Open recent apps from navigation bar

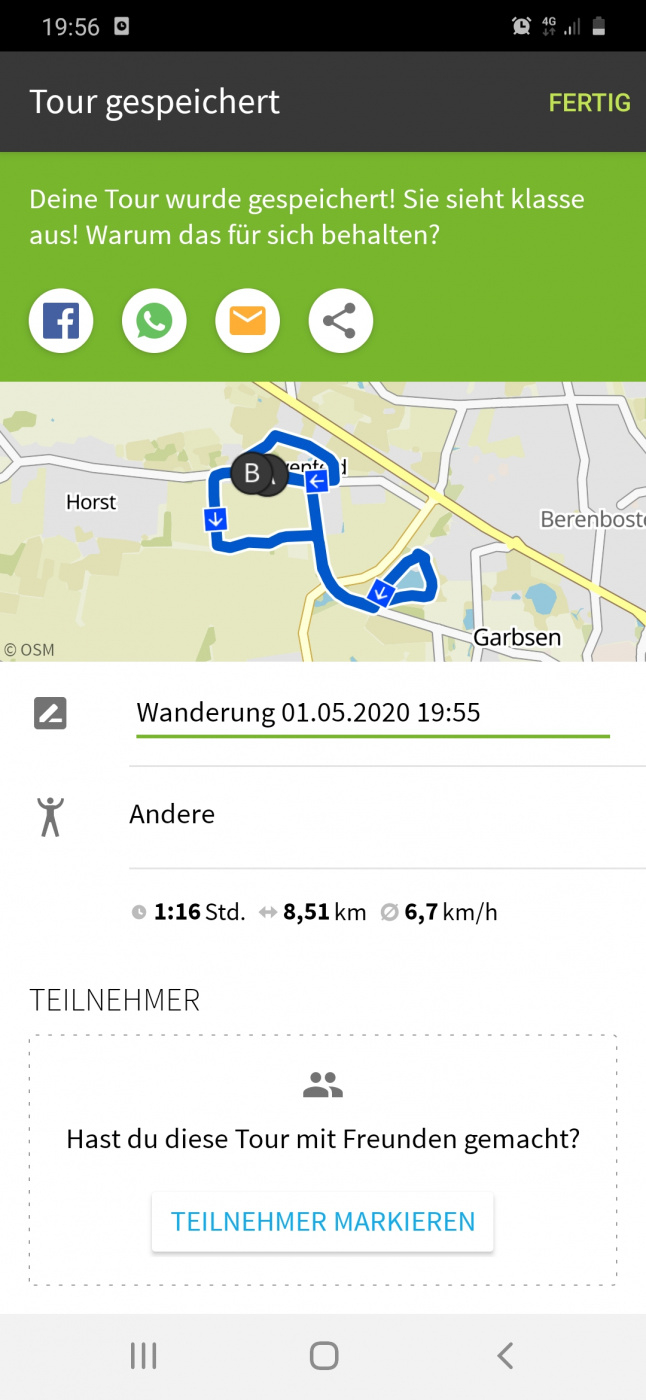tap(144, 1356)
